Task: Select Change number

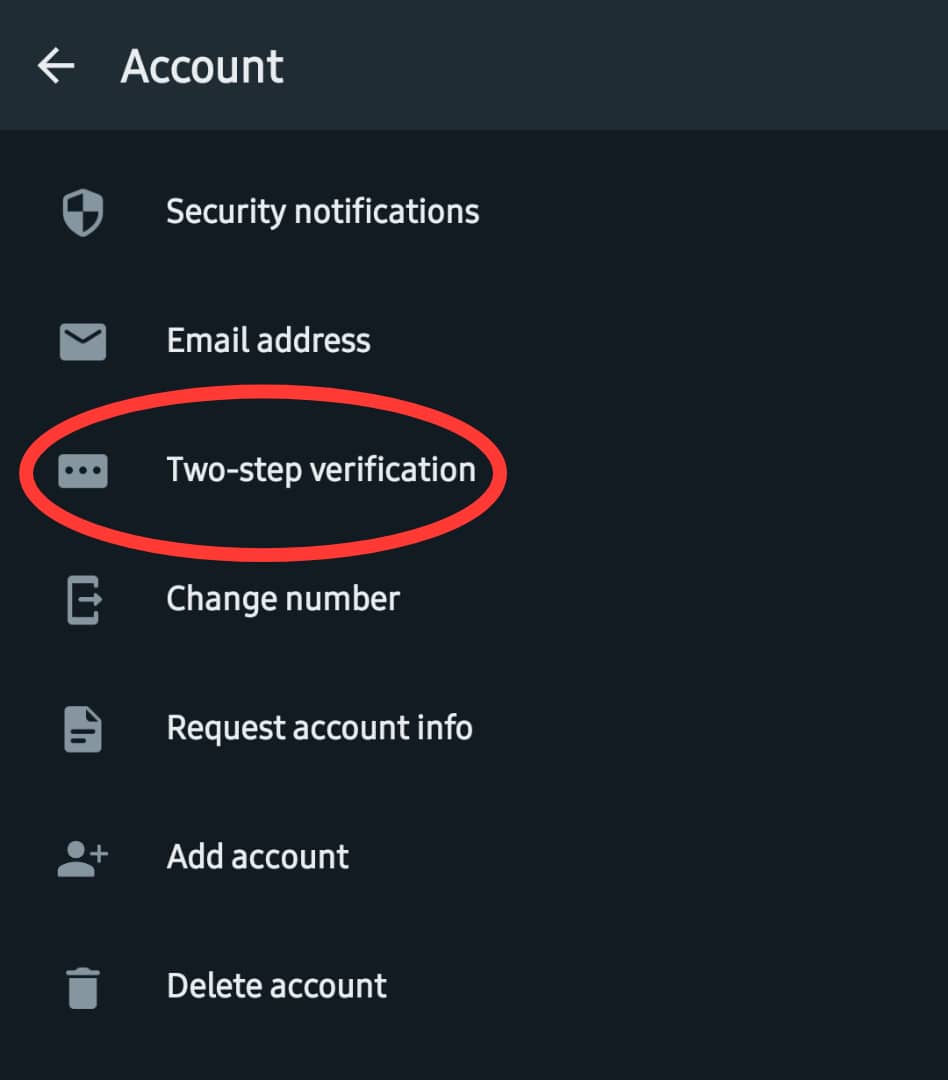Action: click(x=282, y=599)
